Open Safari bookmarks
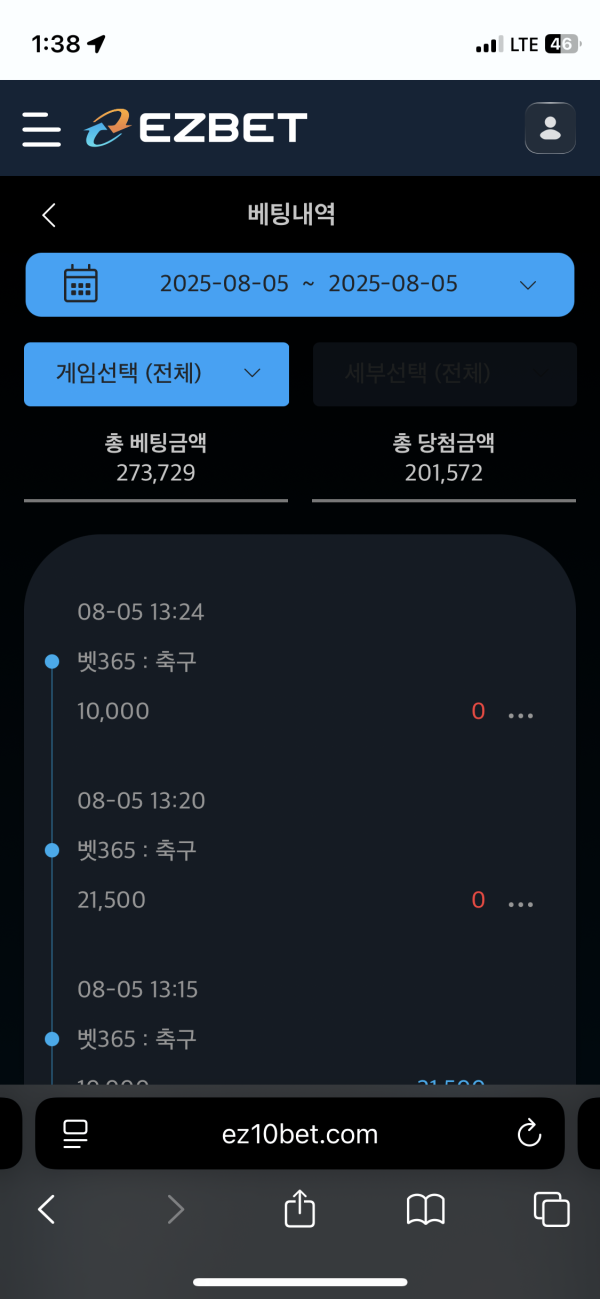The height and width of the screenshot is (1299, 600). click(425, 1210)
